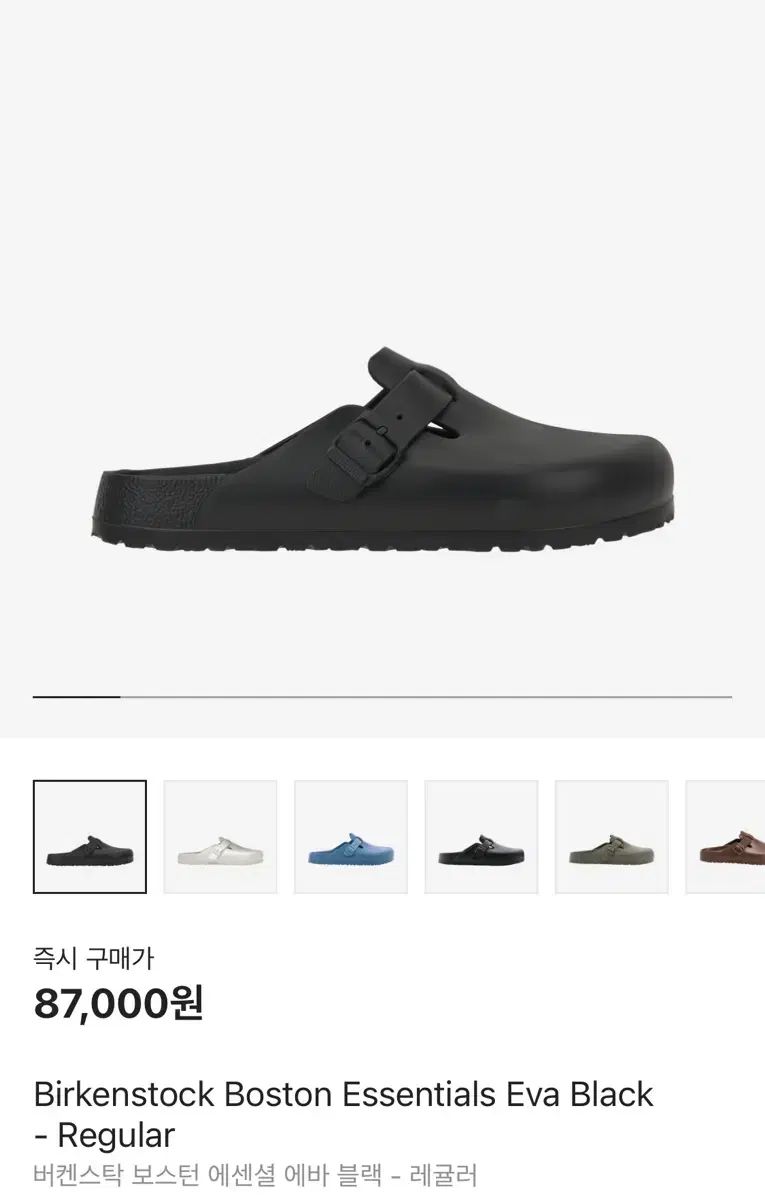Tap the currently selected black clog thumbnail
Image resolution: width=765 pixels, height=1200 pixels.
[90, 837]
